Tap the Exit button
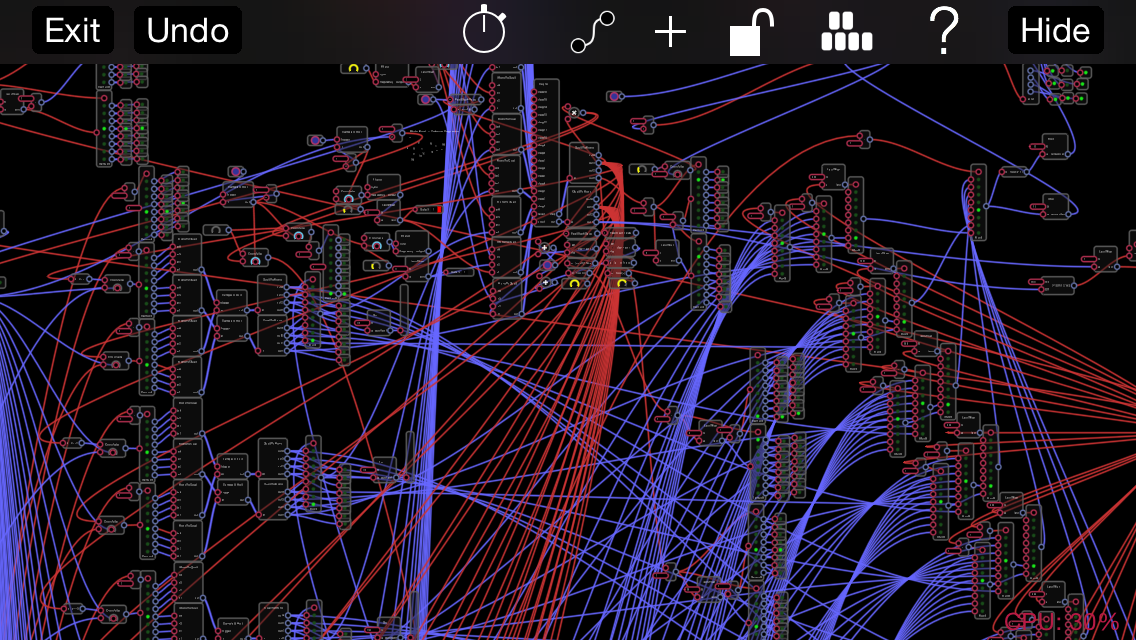 click(73, 31)
